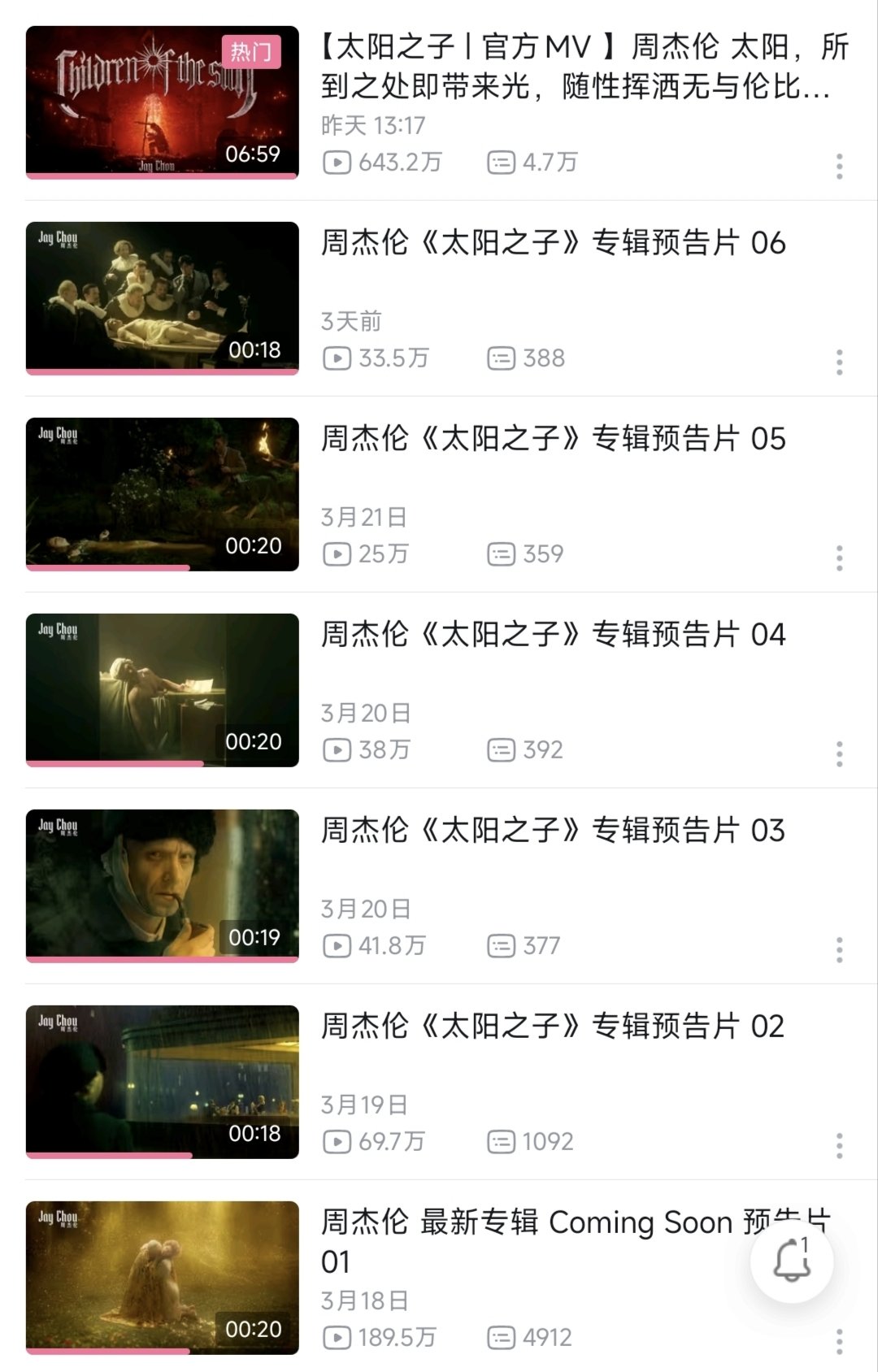The image size is (878, 1372).
Task: Play 专辑预告片 06 video
Action: coord(163,297)
